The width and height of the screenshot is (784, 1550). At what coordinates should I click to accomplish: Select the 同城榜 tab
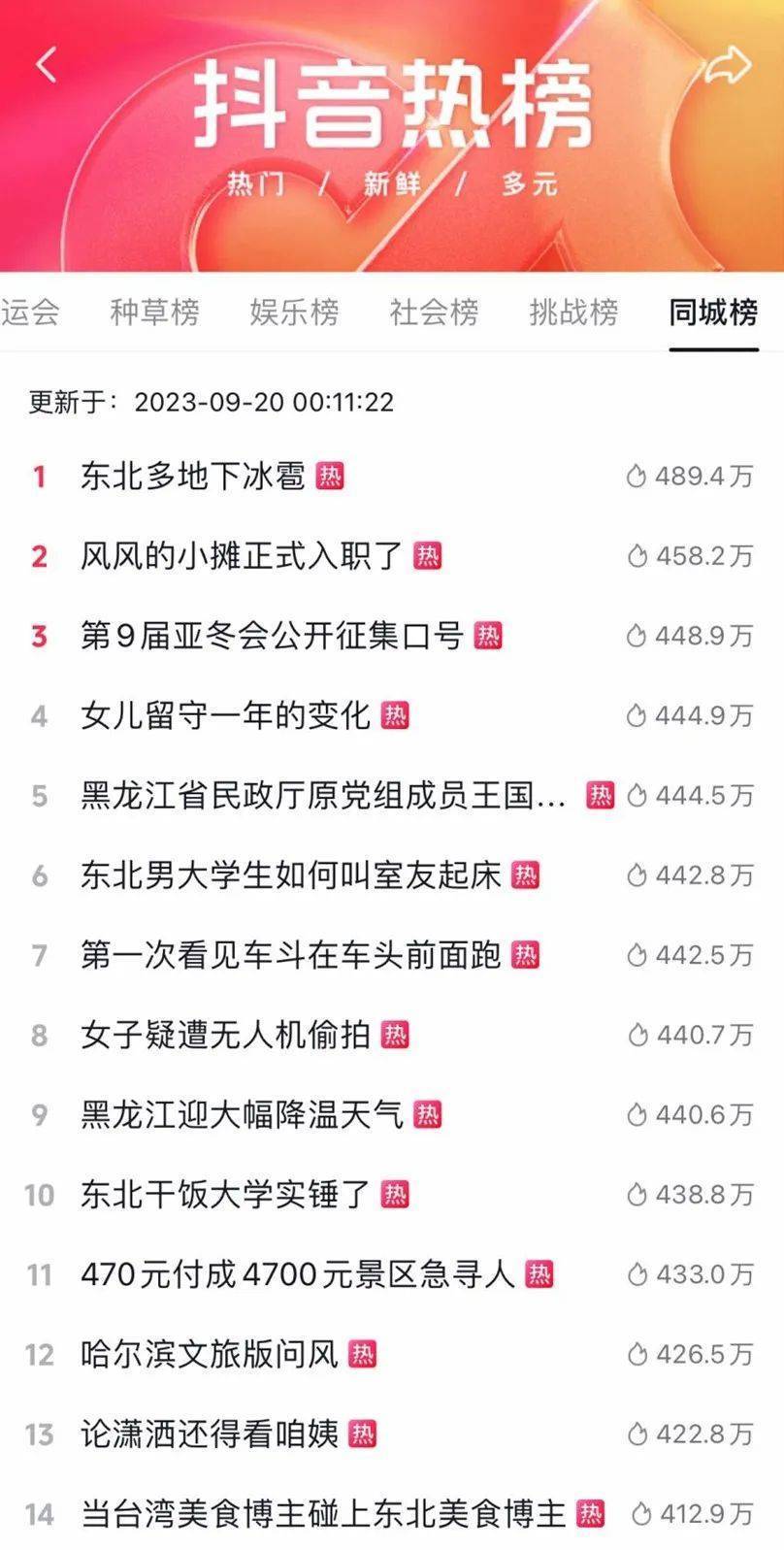[x=713, y=313]
